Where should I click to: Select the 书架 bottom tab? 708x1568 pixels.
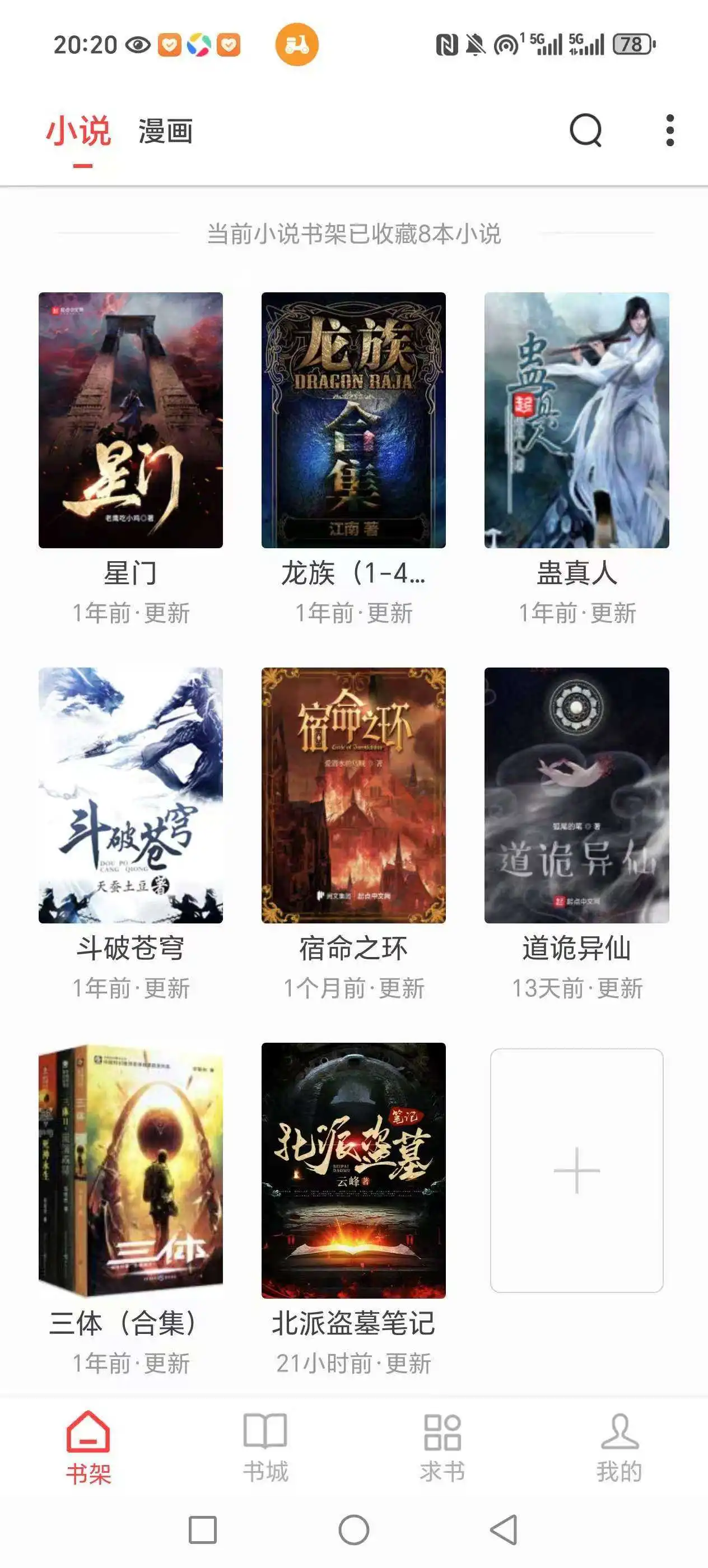click(x=88, y=1448)
